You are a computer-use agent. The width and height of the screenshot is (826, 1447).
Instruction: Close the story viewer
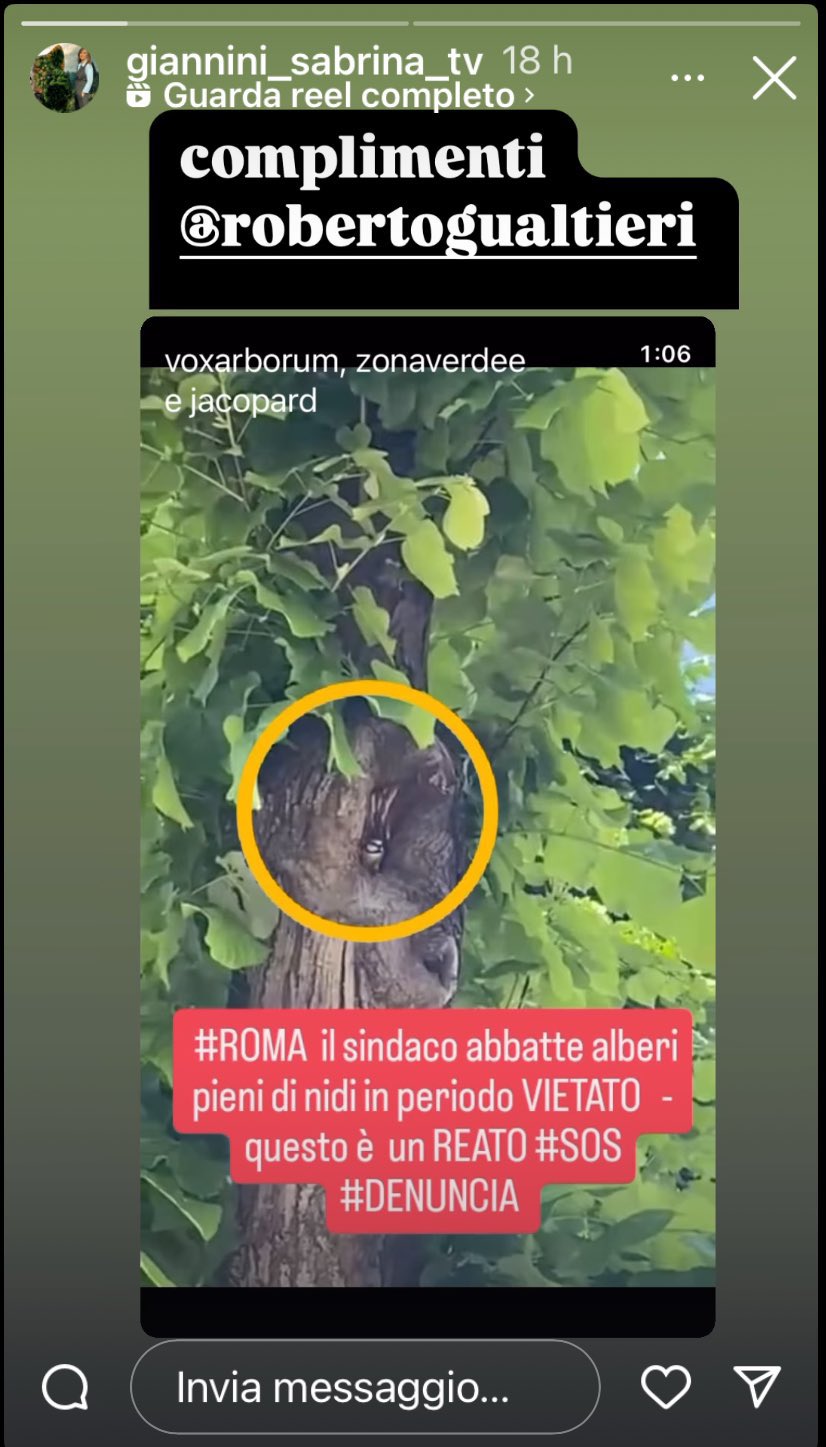click(774, 78)
